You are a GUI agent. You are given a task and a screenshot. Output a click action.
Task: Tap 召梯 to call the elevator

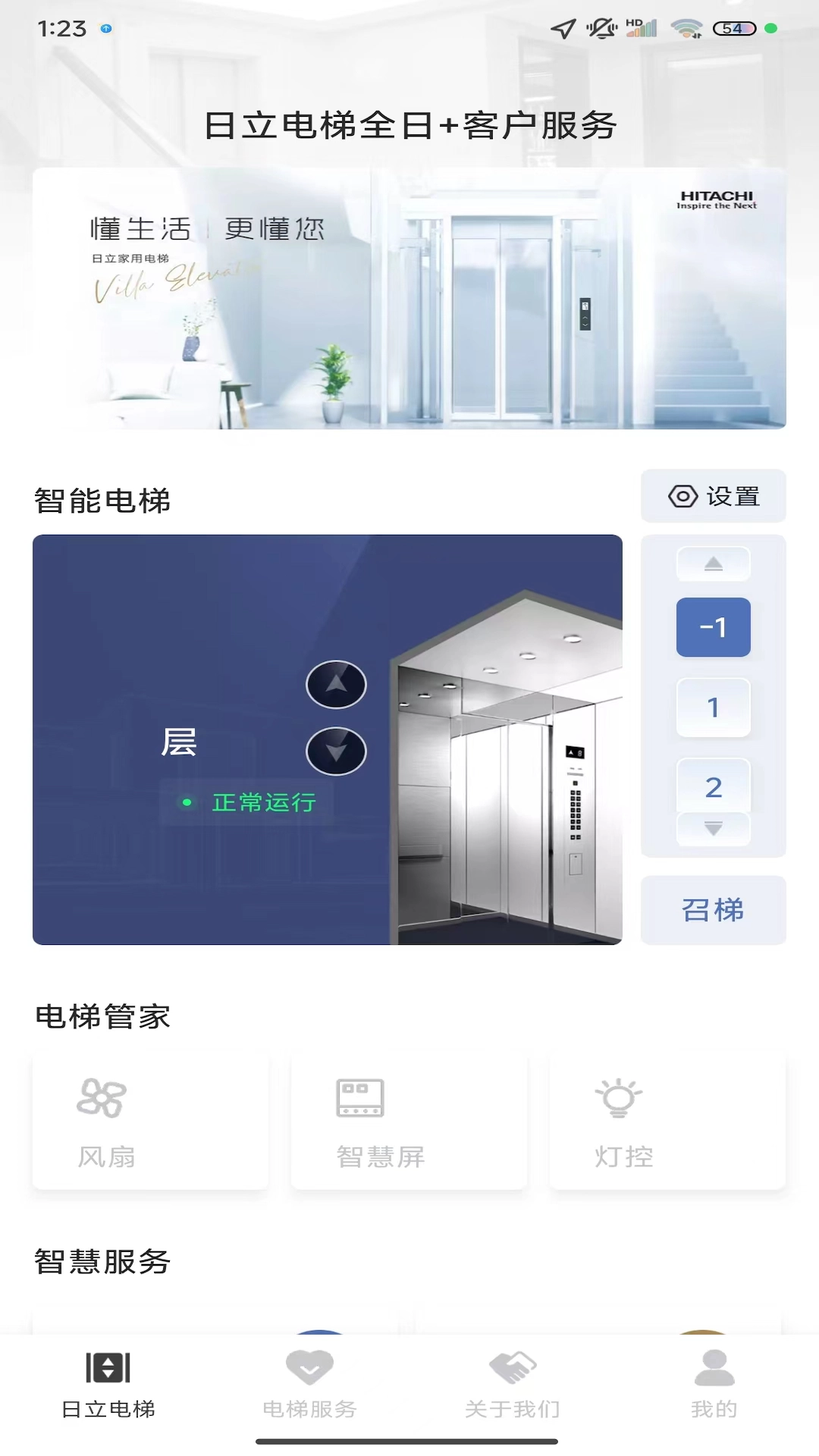point(713,910)
